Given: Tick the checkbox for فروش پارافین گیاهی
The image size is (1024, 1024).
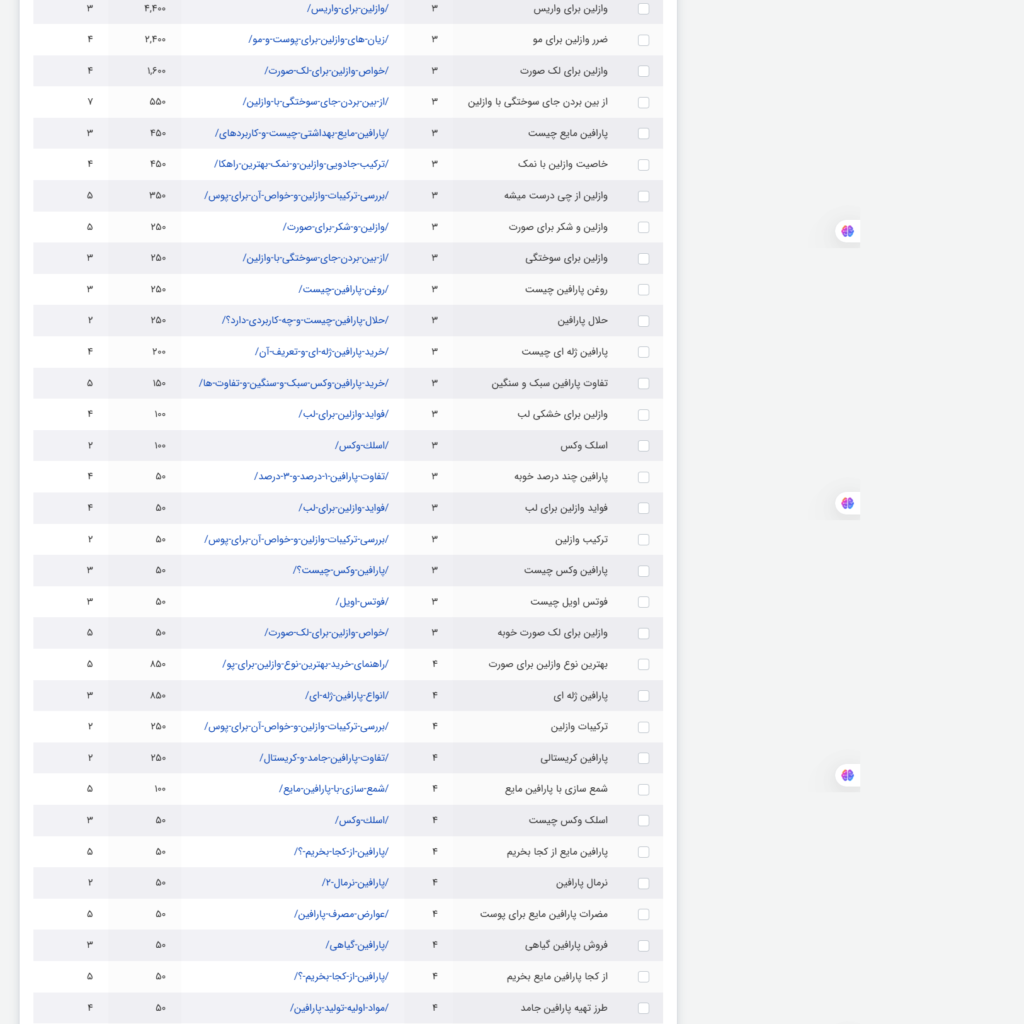Looking at the screenshot, I should pyautogui.click(x=643, y=945).
